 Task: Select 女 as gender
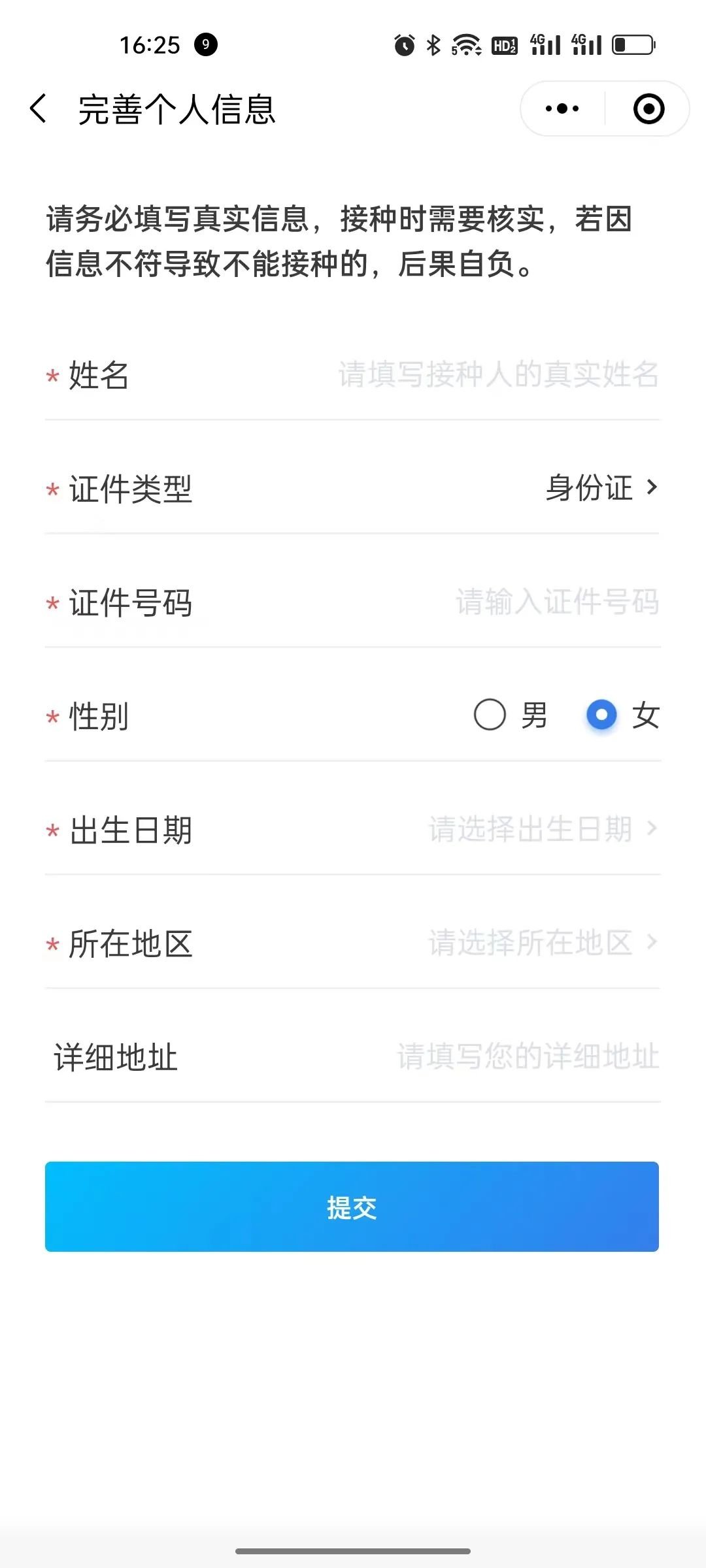pyautogui.click(x=602, y=715)
